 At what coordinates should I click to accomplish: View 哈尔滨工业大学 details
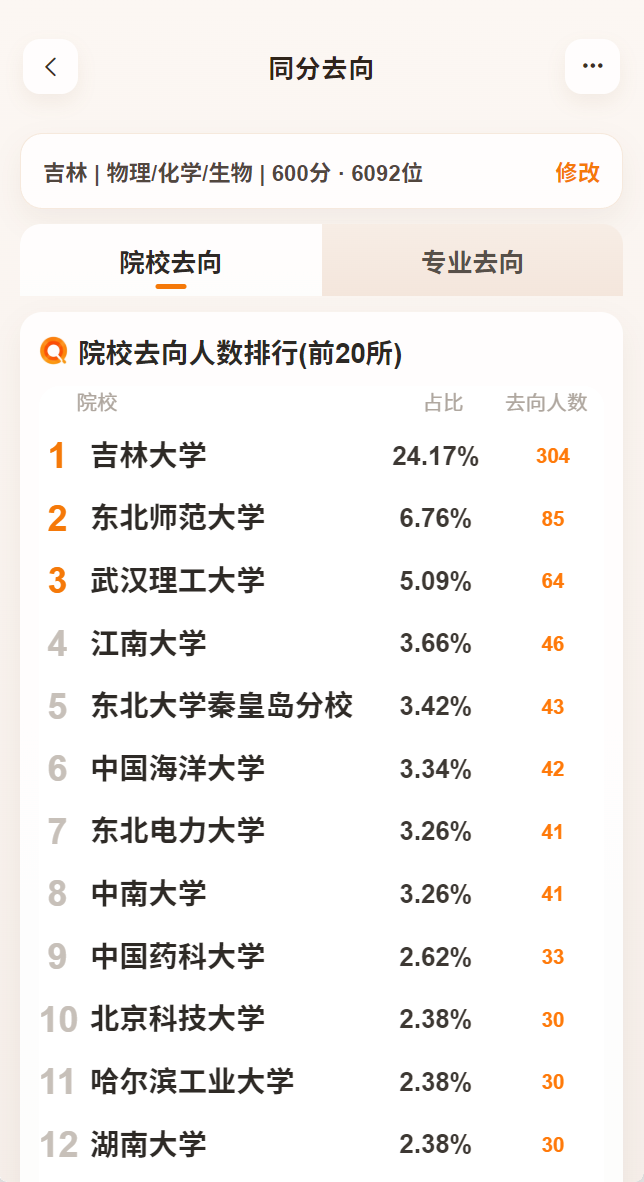[x=321, y=1082]
